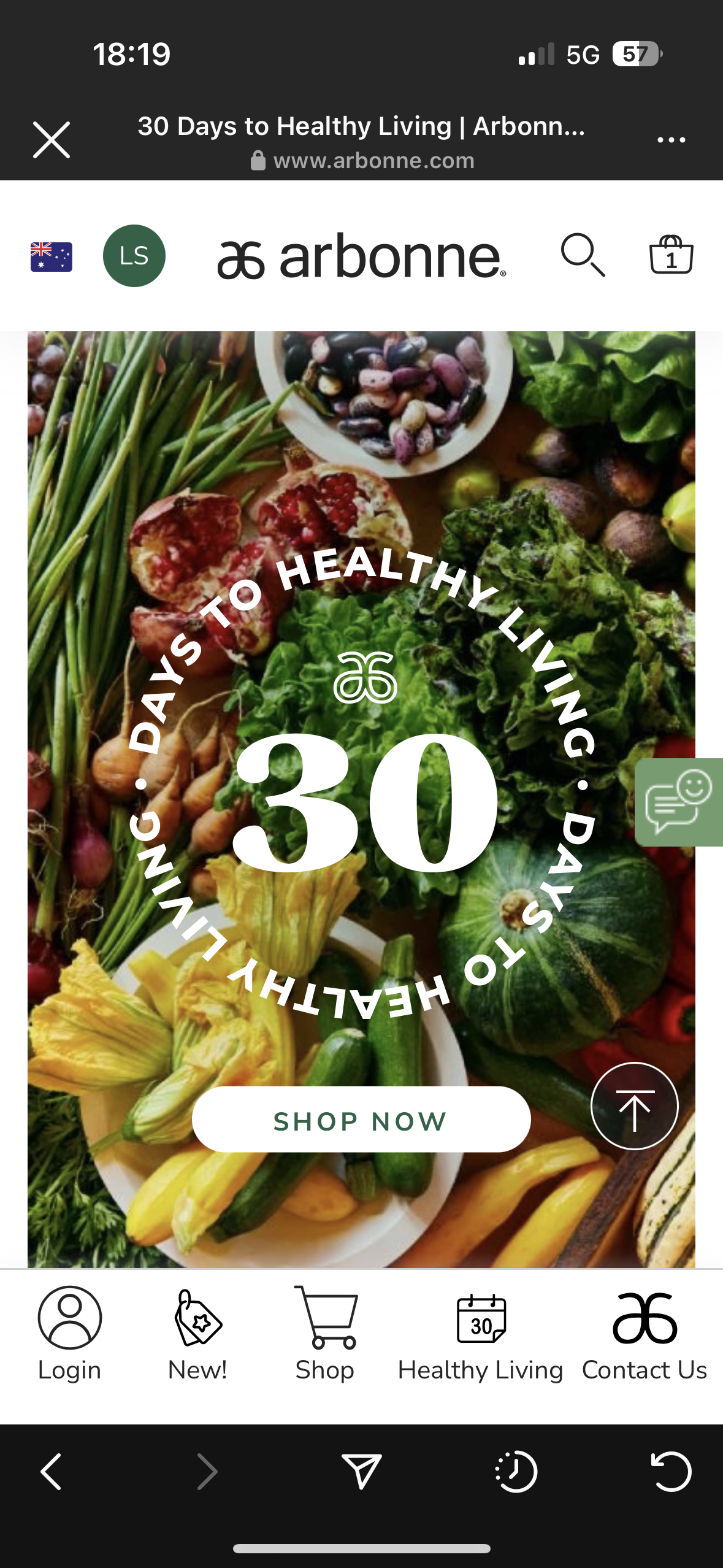Image resolution: width=723 pixels, height=1568 pixels.
Task: Tap the battery indicator showing 57
Action: (x=636, y=54)
